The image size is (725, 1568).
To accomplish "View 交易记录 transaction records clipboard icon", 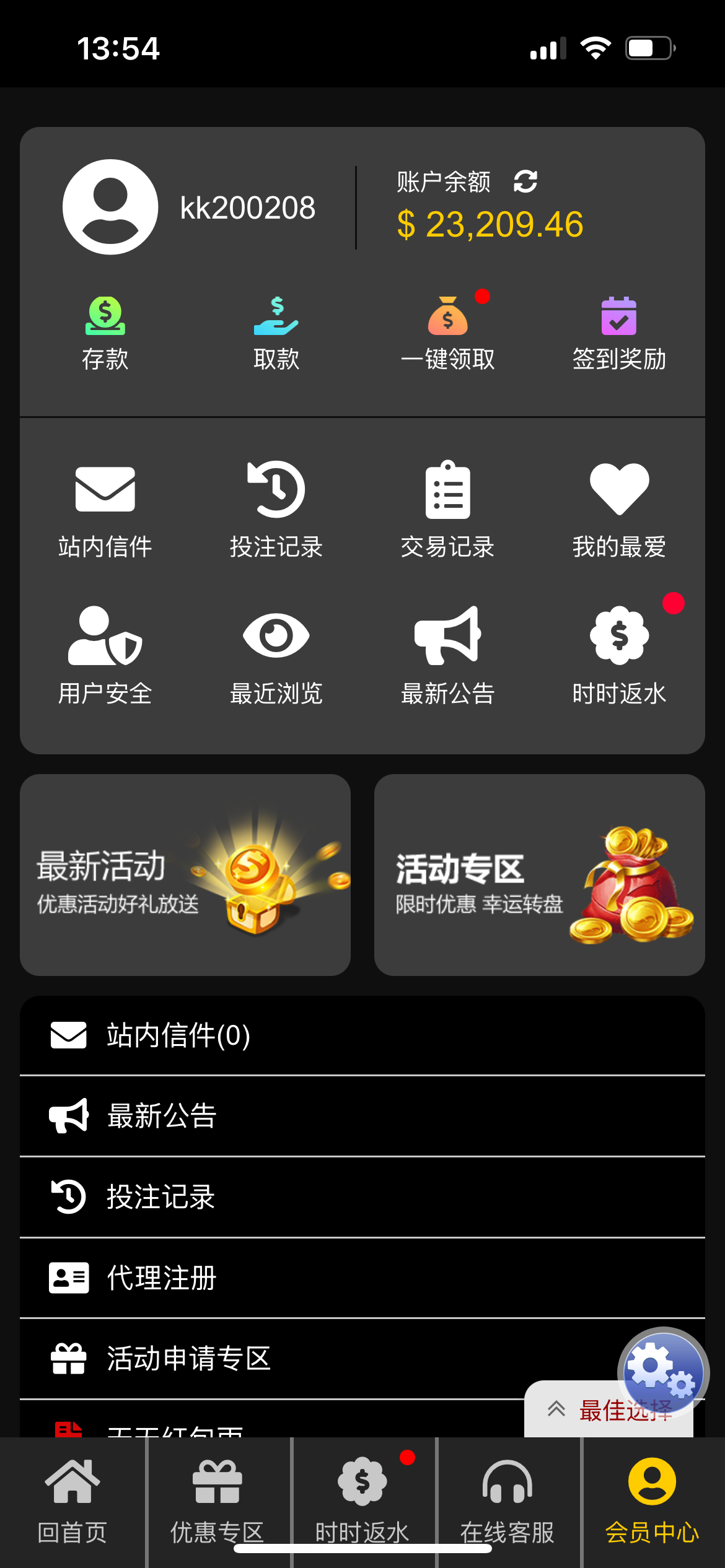I will (448, 489).
